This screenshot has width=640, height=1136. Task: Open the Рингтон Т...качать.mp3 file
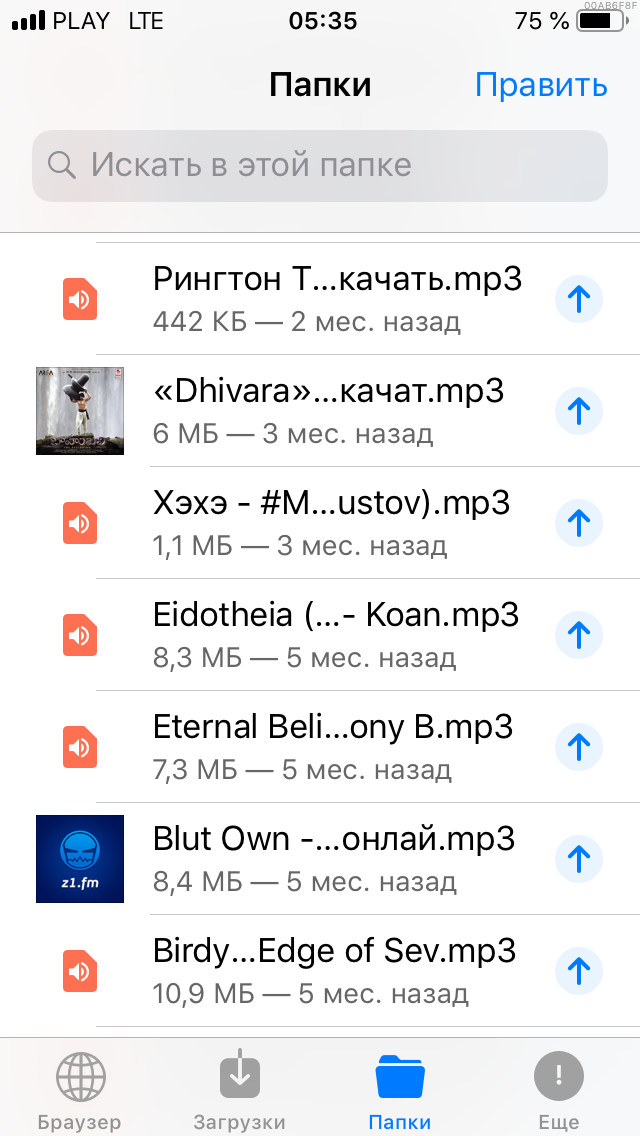[x=337, y=298]
